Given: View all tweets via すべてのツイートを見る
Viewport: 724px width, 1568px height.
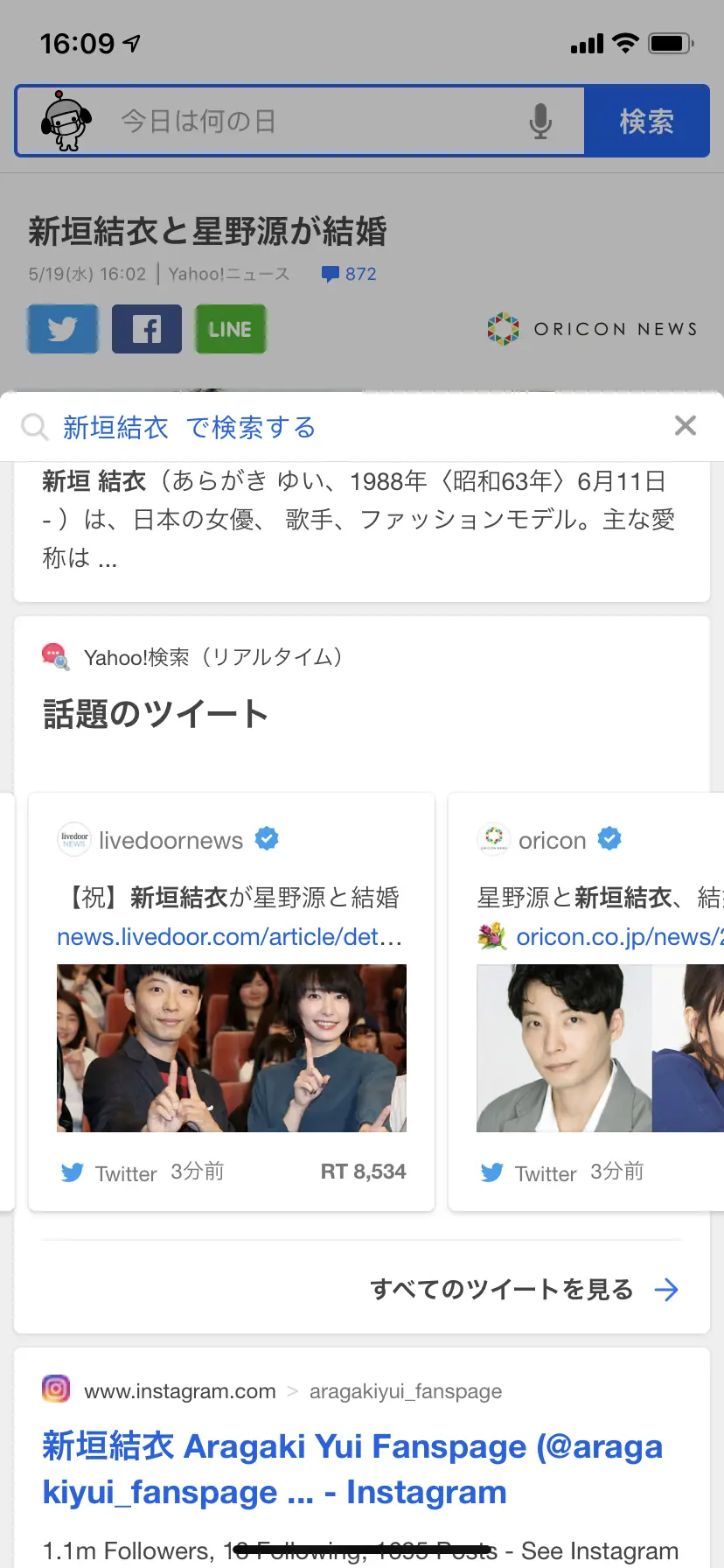Looking at the screenshot, I should tap(523, 1289).
